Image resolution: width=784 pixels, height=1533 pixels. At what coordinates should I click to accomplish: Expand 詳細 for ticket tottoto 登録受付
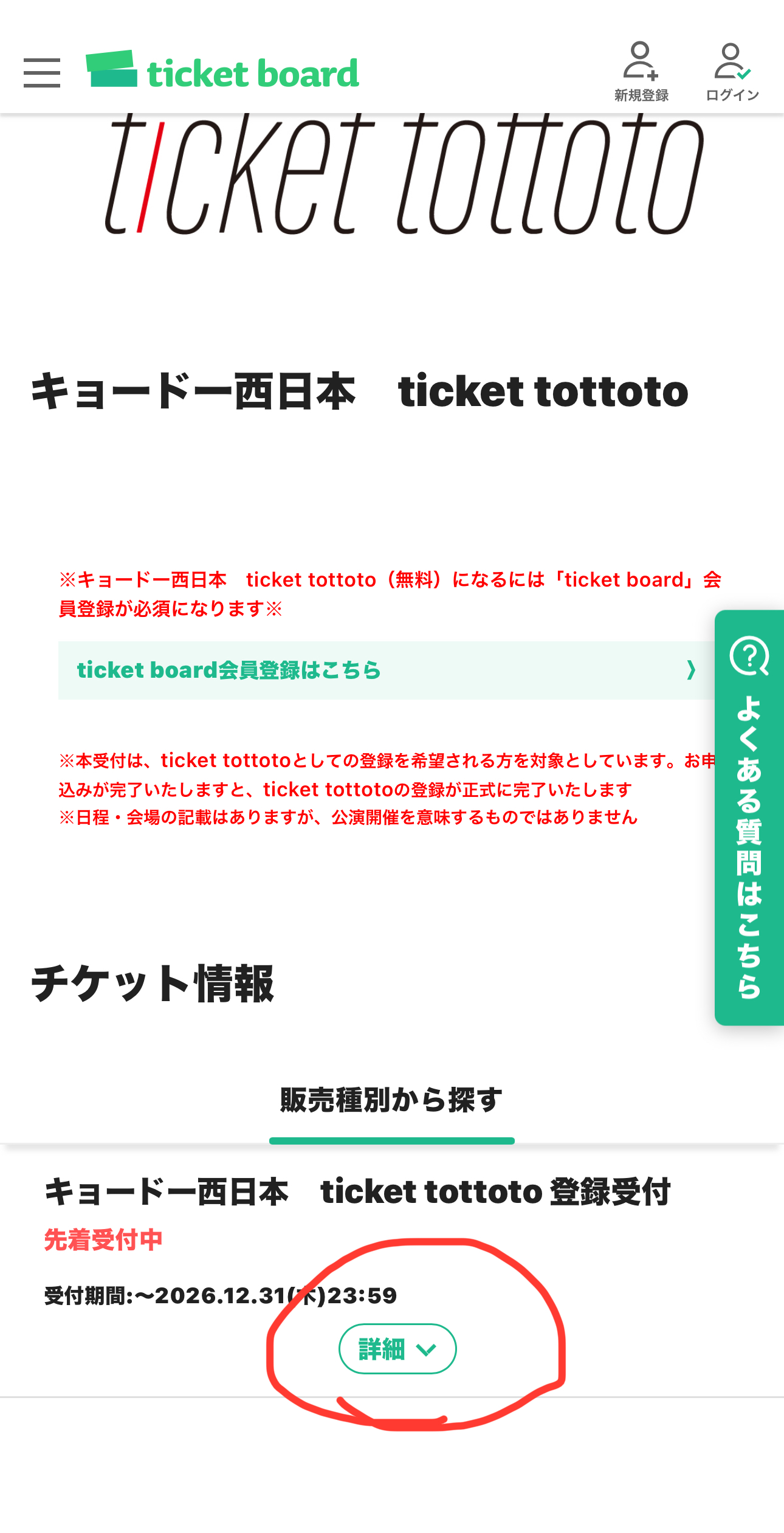[397, 1349]
